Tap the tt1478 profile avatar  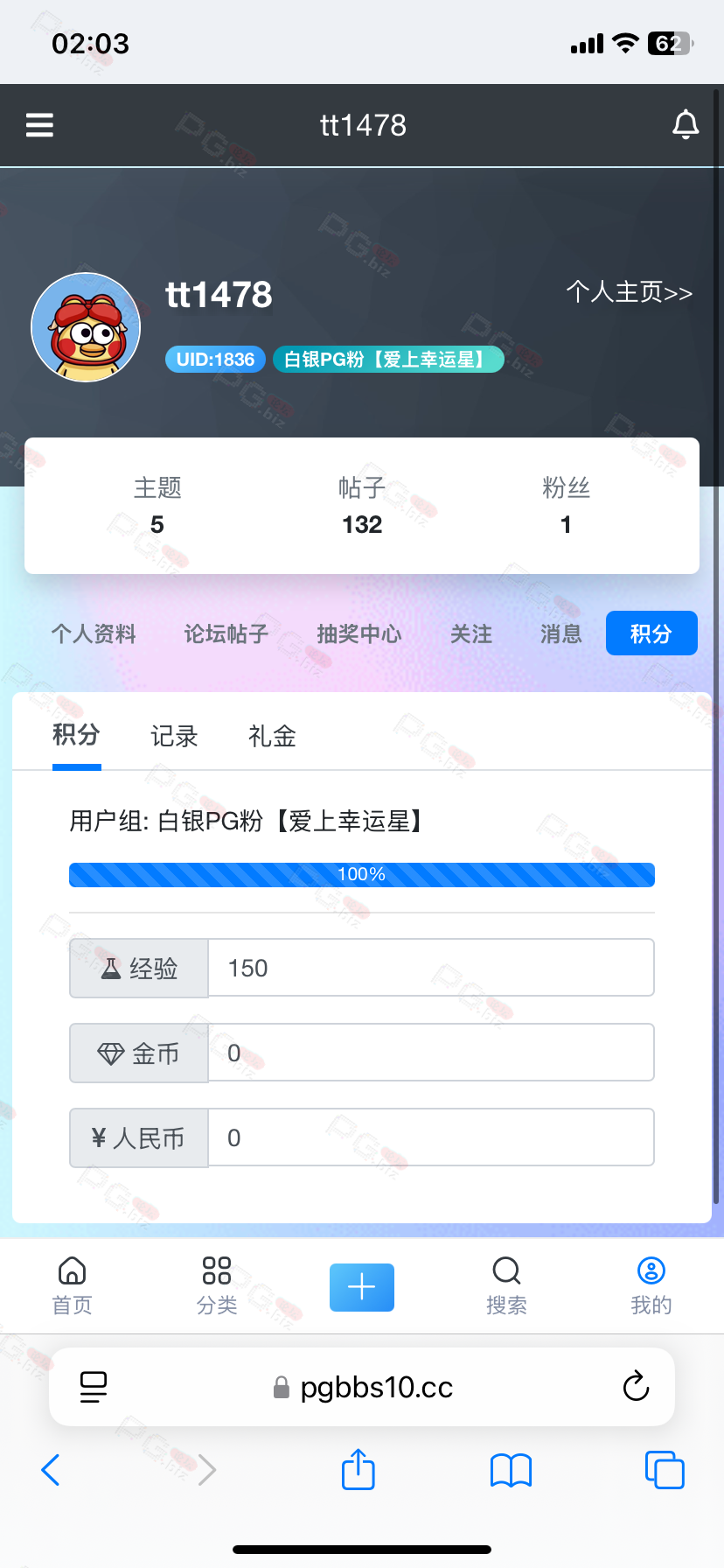86,327
